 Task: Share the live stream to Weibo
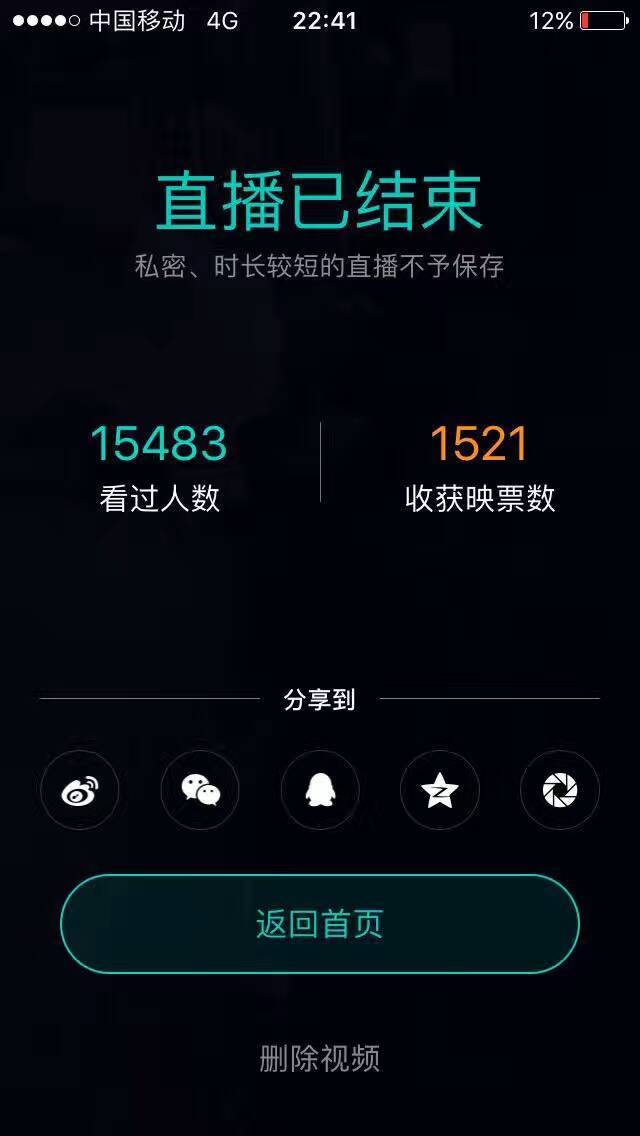(x=80, y=791)
